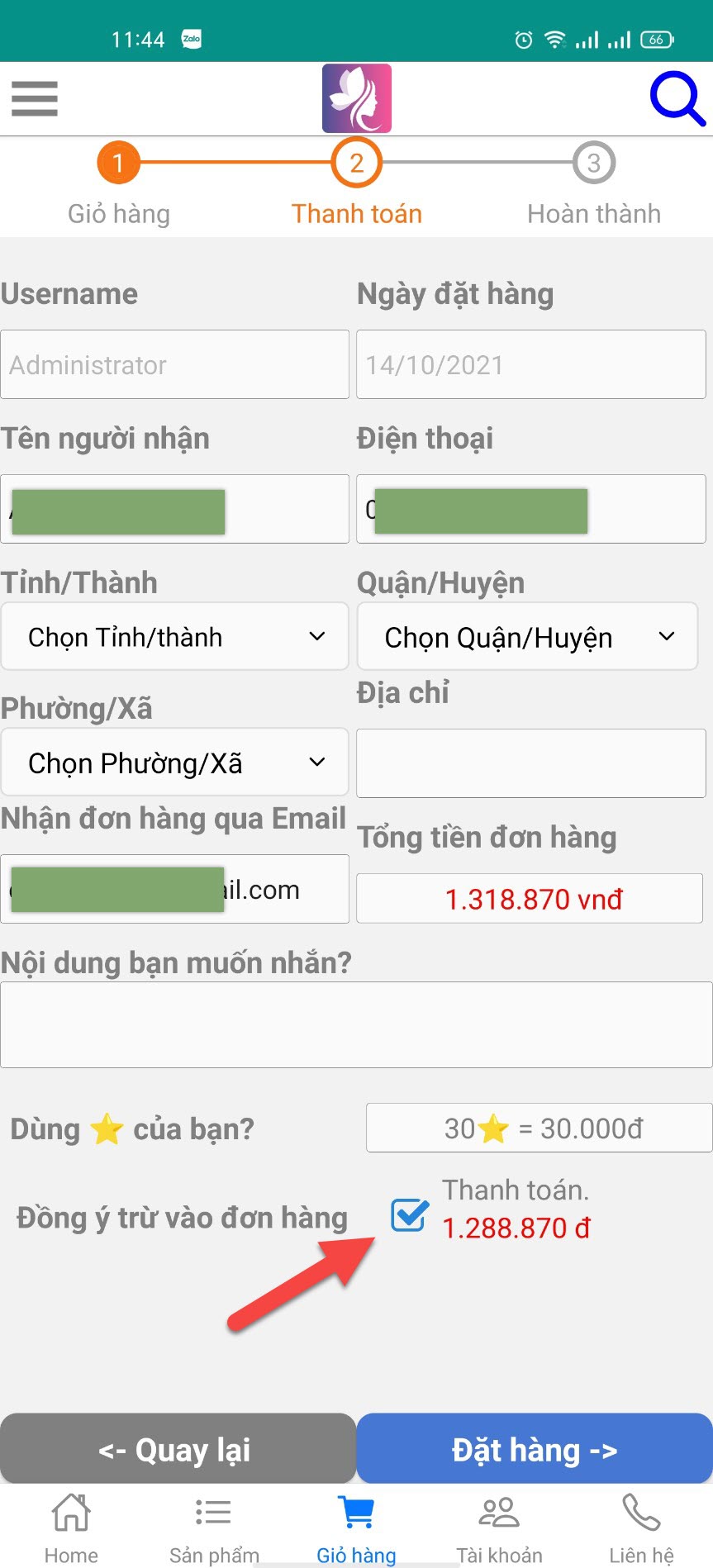This screenshot has height=1568, width=713.
Task: Open search with the magnifier icon
Action: [677, 98]
